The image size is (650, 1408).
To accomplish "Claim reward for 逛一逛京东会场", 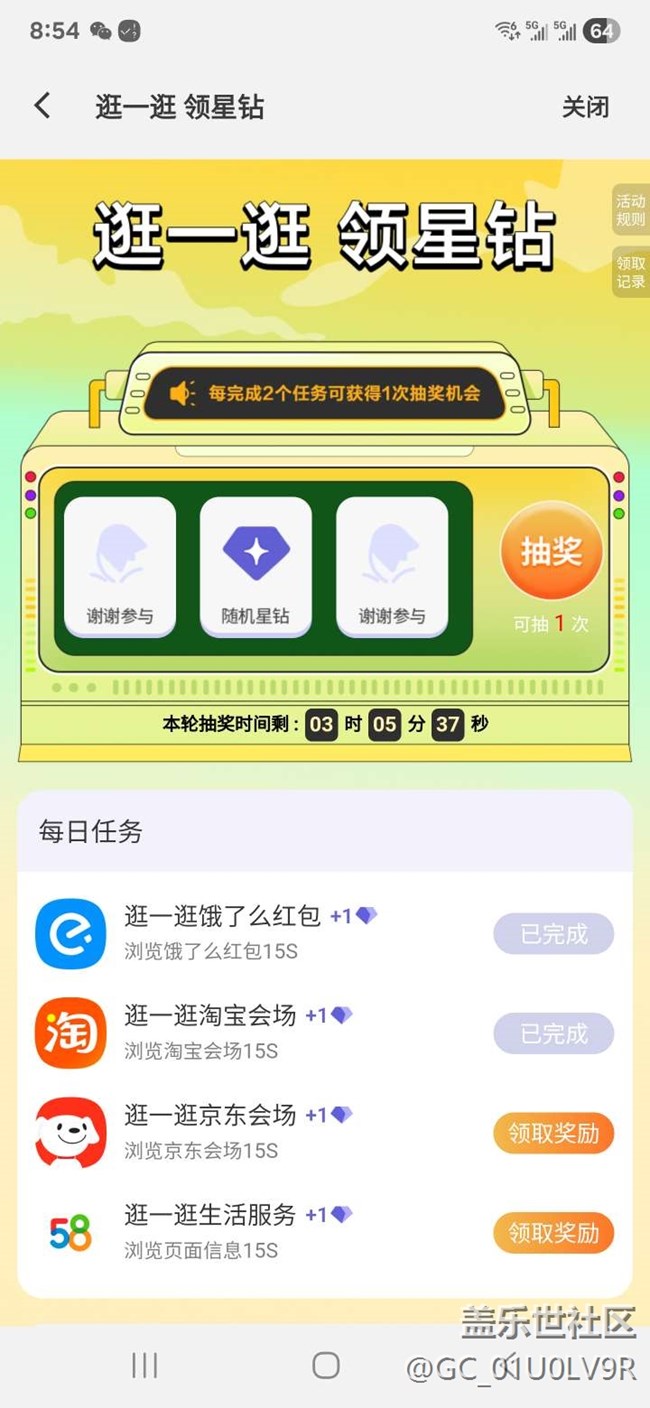I will pyautogui.click(x=553, y=1133).
